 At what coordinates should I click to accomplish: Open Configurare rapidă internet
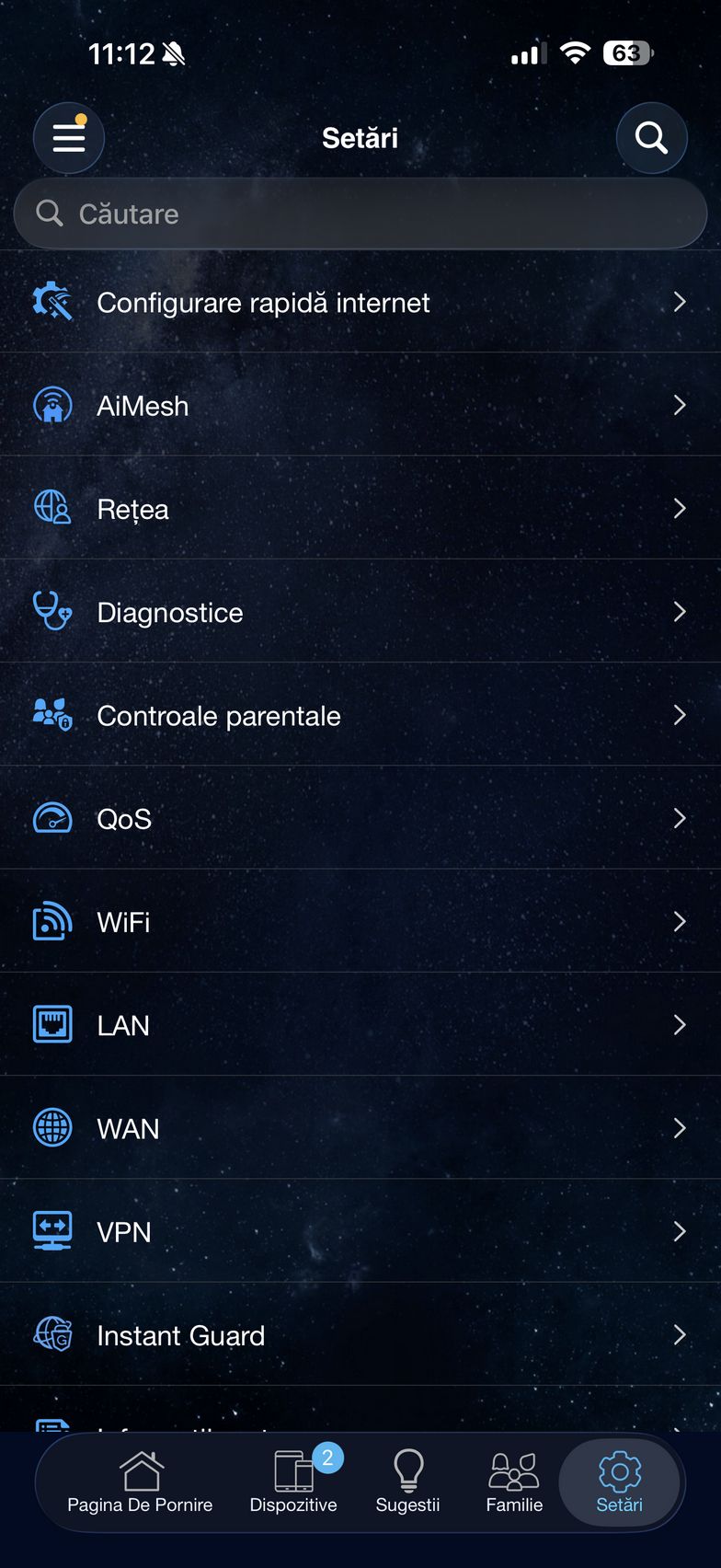[359, 303]
